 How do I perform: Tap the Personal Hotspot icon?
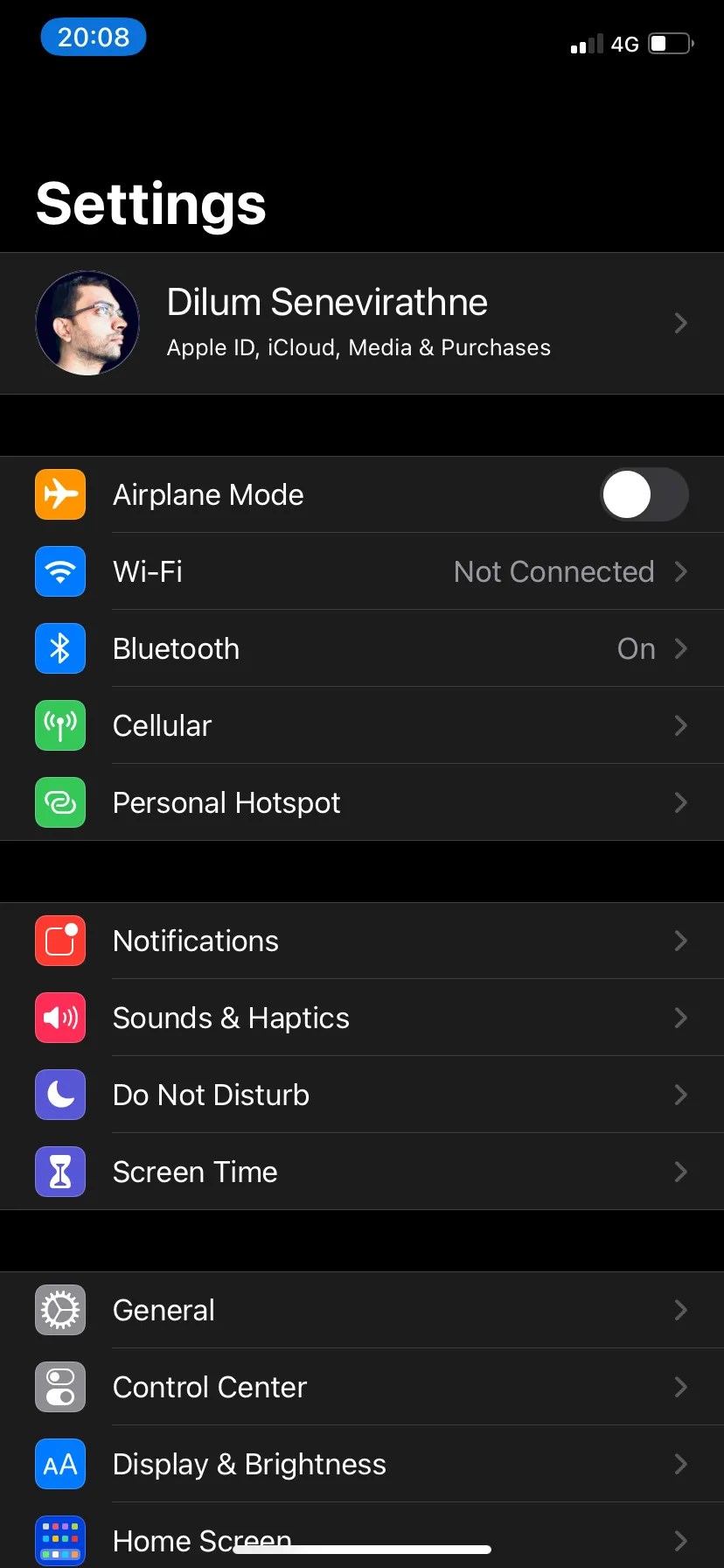pyautogui.click(x=59, y=802)
